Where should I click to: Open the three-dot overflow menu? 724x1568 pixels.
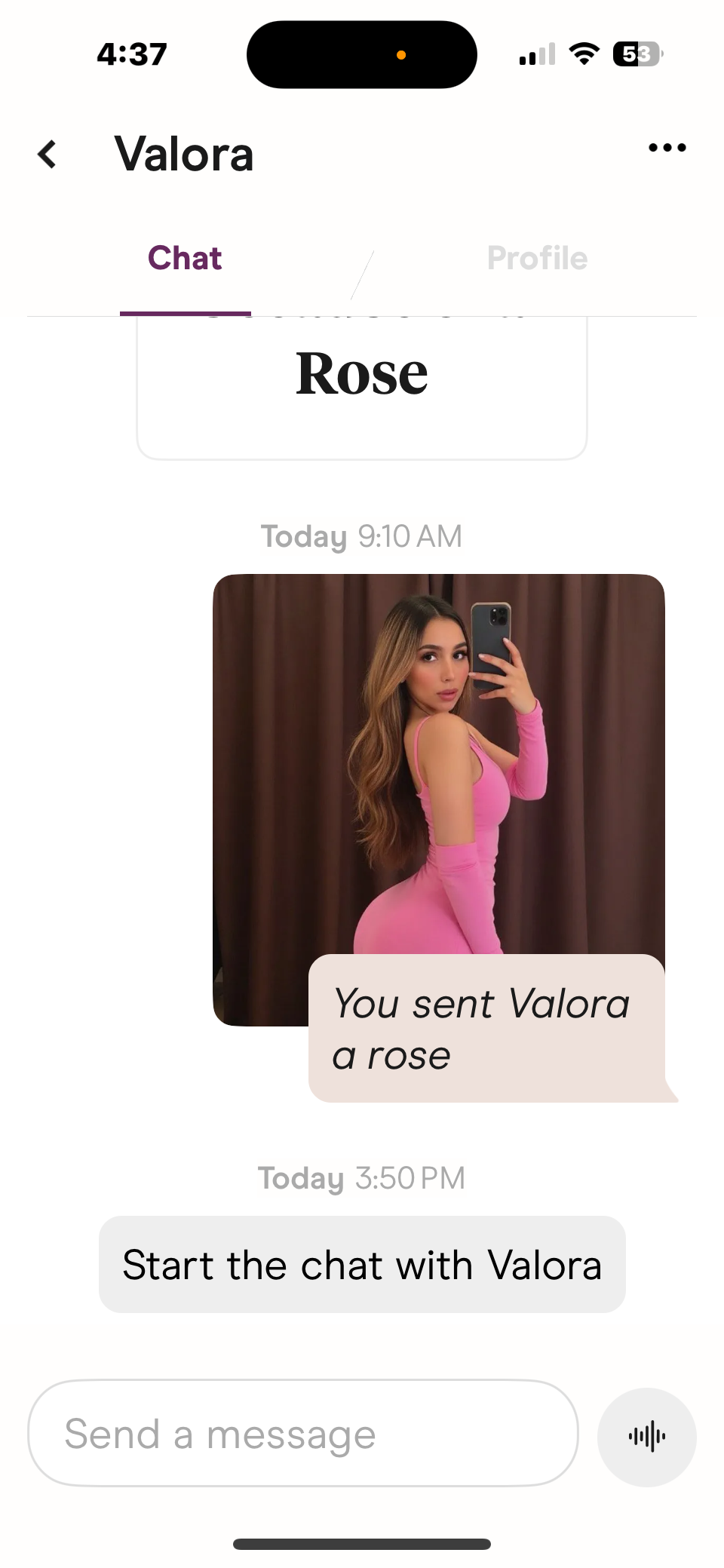click(667, 148)
